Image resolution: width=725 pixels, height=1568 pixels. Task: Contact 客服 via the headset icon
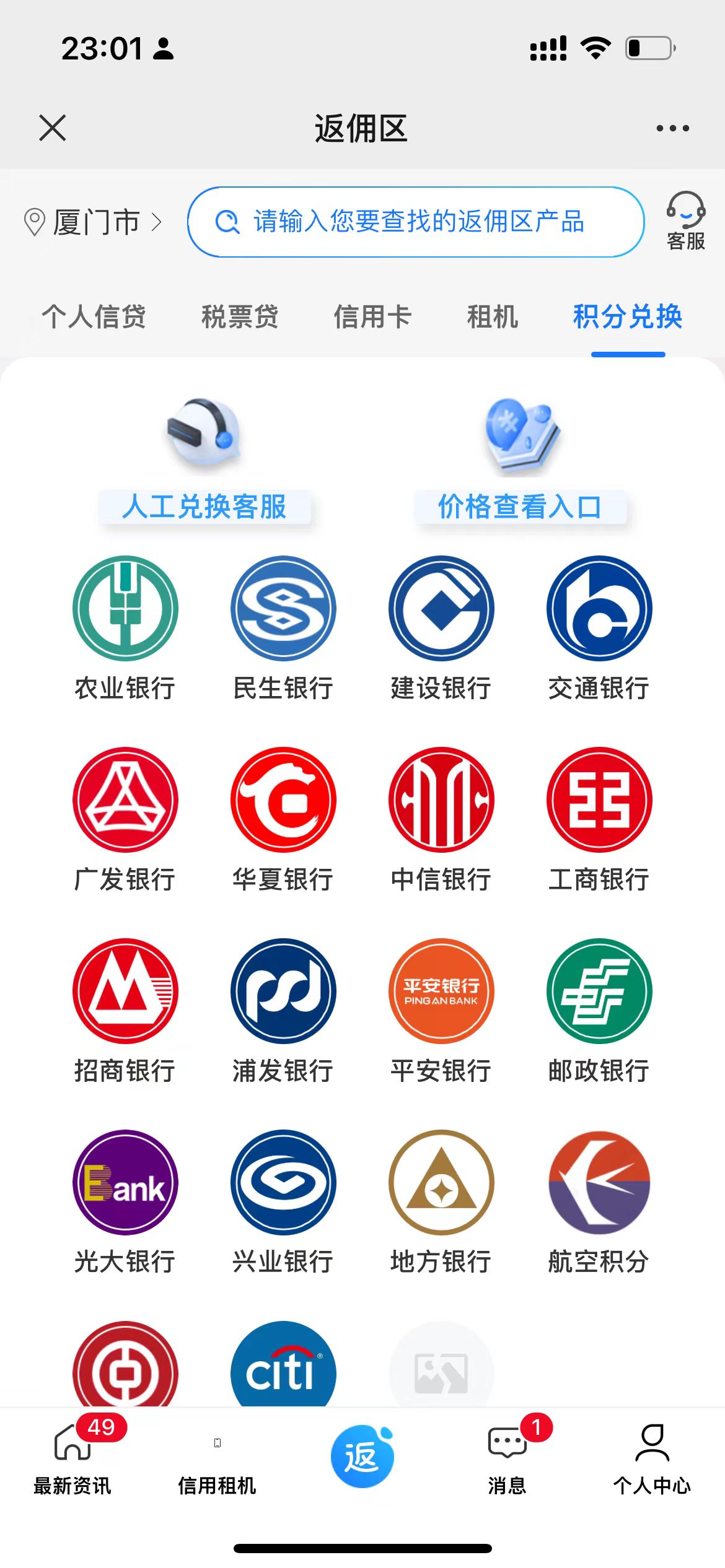point(685,220)
